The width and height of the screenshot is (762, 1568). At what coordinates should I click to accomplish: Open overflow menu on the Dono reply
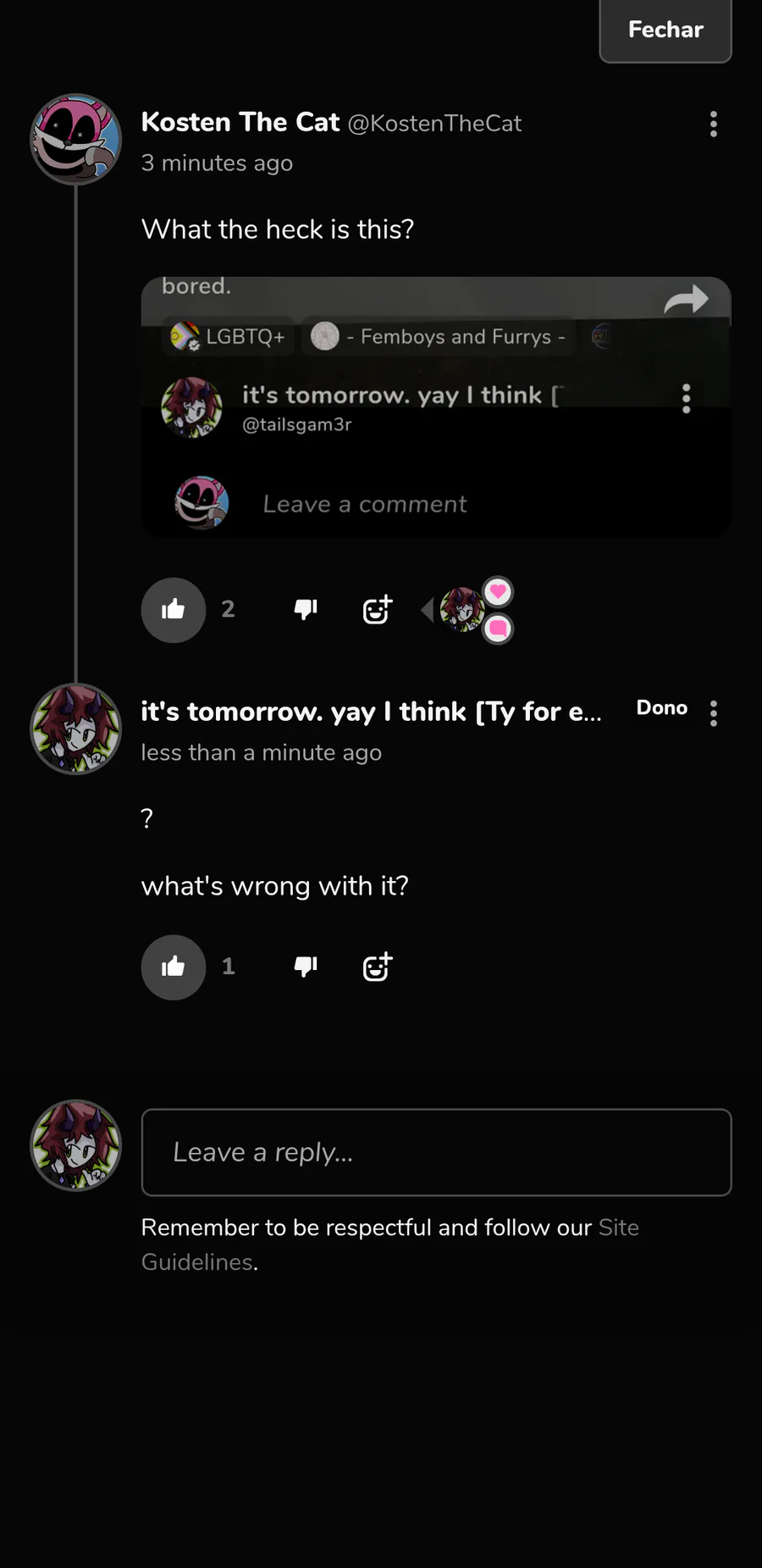[x=714, y=713]
